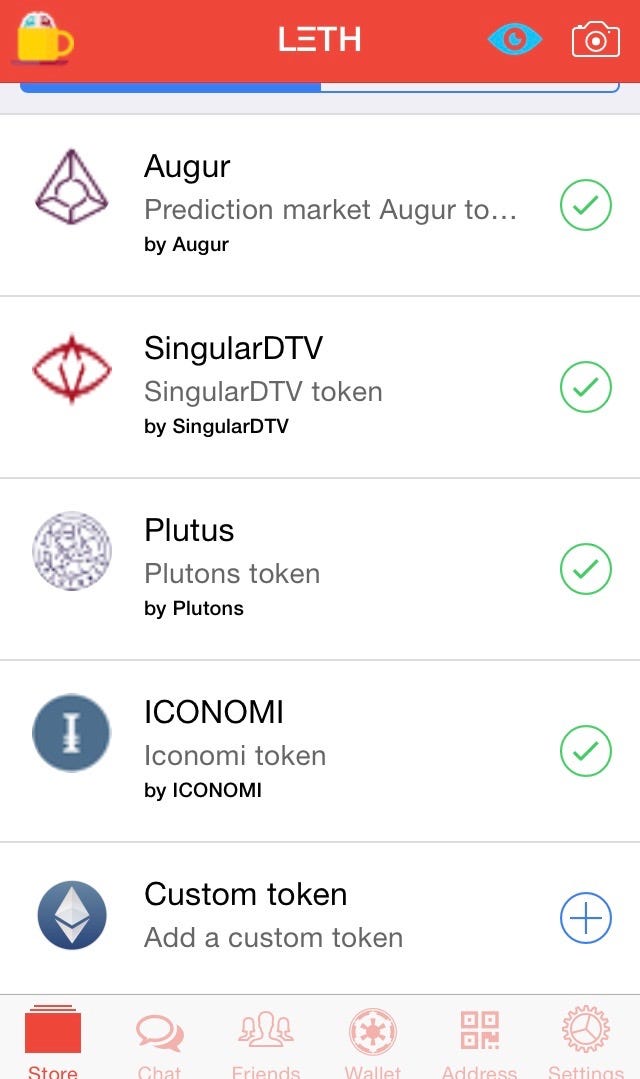Open the Plutus token row
This screenshot has width=640, height=1079.
(320, 569)
